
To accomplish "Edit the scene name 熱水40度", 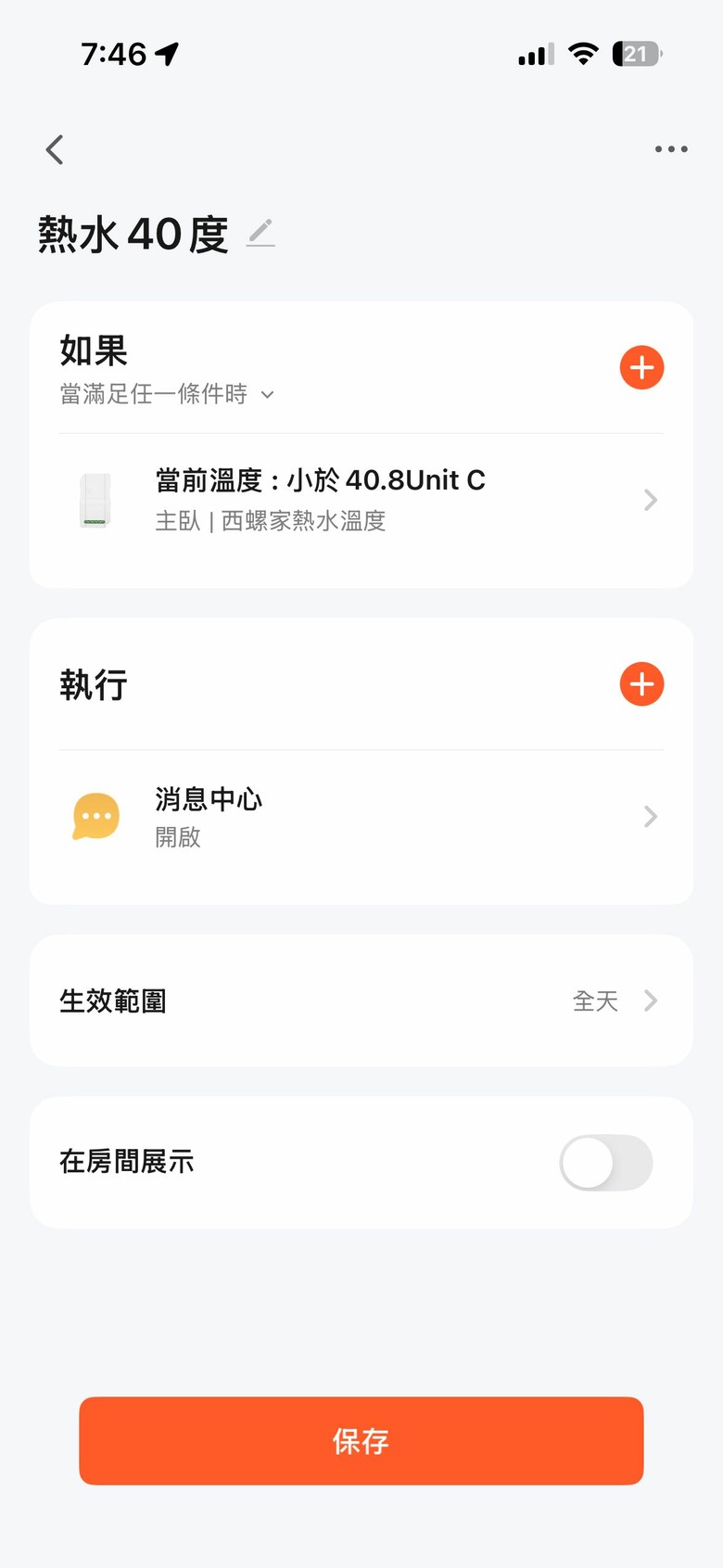I will point(260,233).
